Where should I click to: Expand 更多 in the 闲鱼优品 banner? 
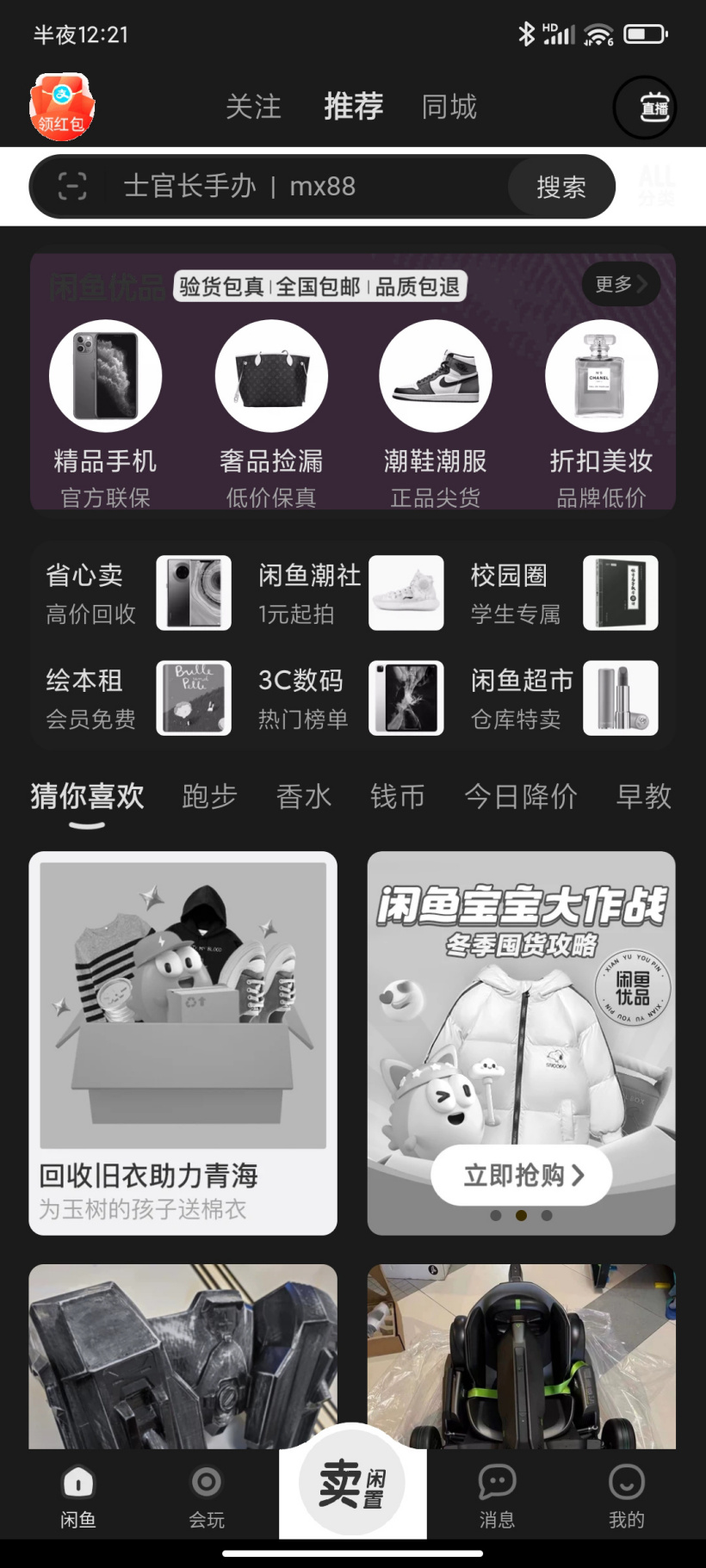tap(619, 284)
